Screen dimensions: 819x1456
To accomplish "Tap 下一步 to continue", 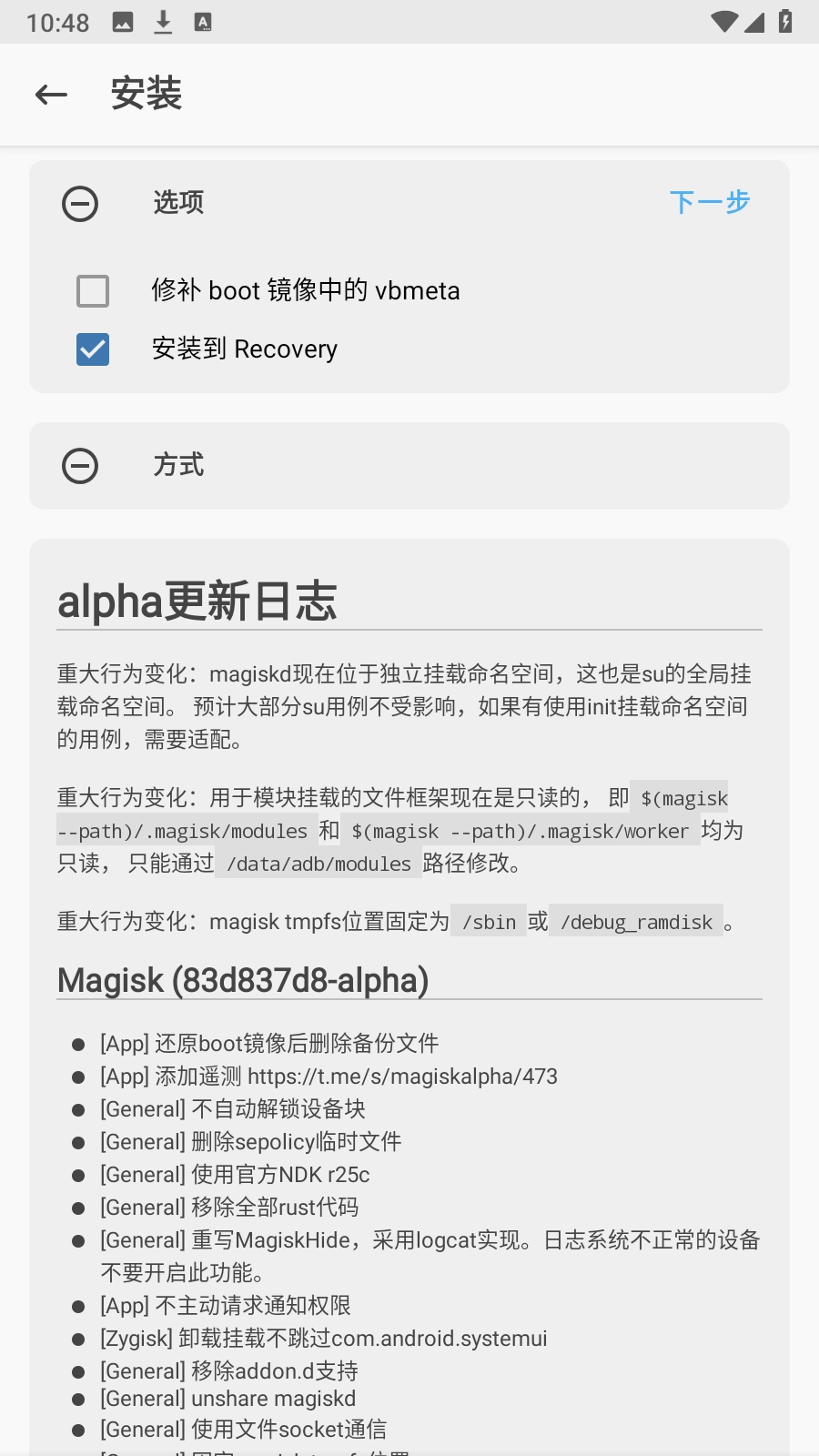I will (710, 202).
